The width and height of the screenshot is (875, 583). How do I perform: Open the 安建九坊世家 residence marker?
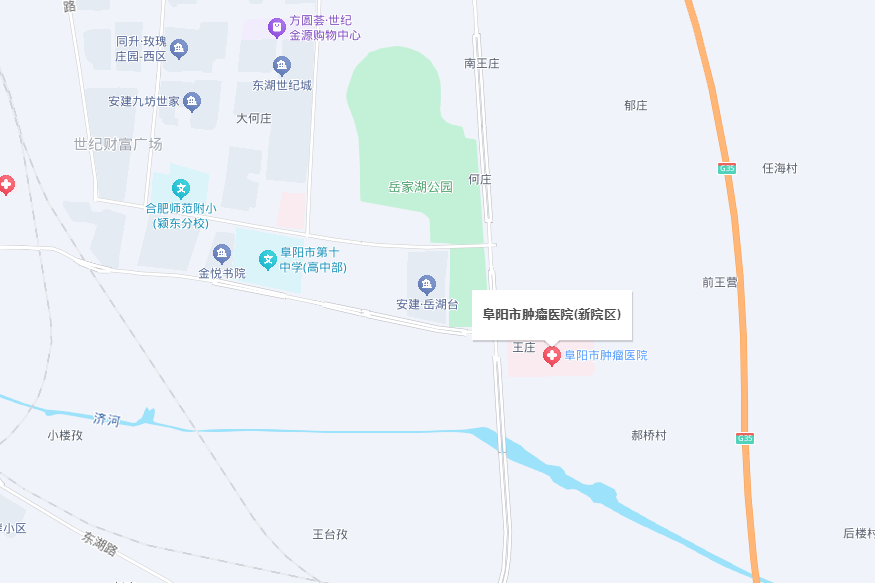click(192, 101)
